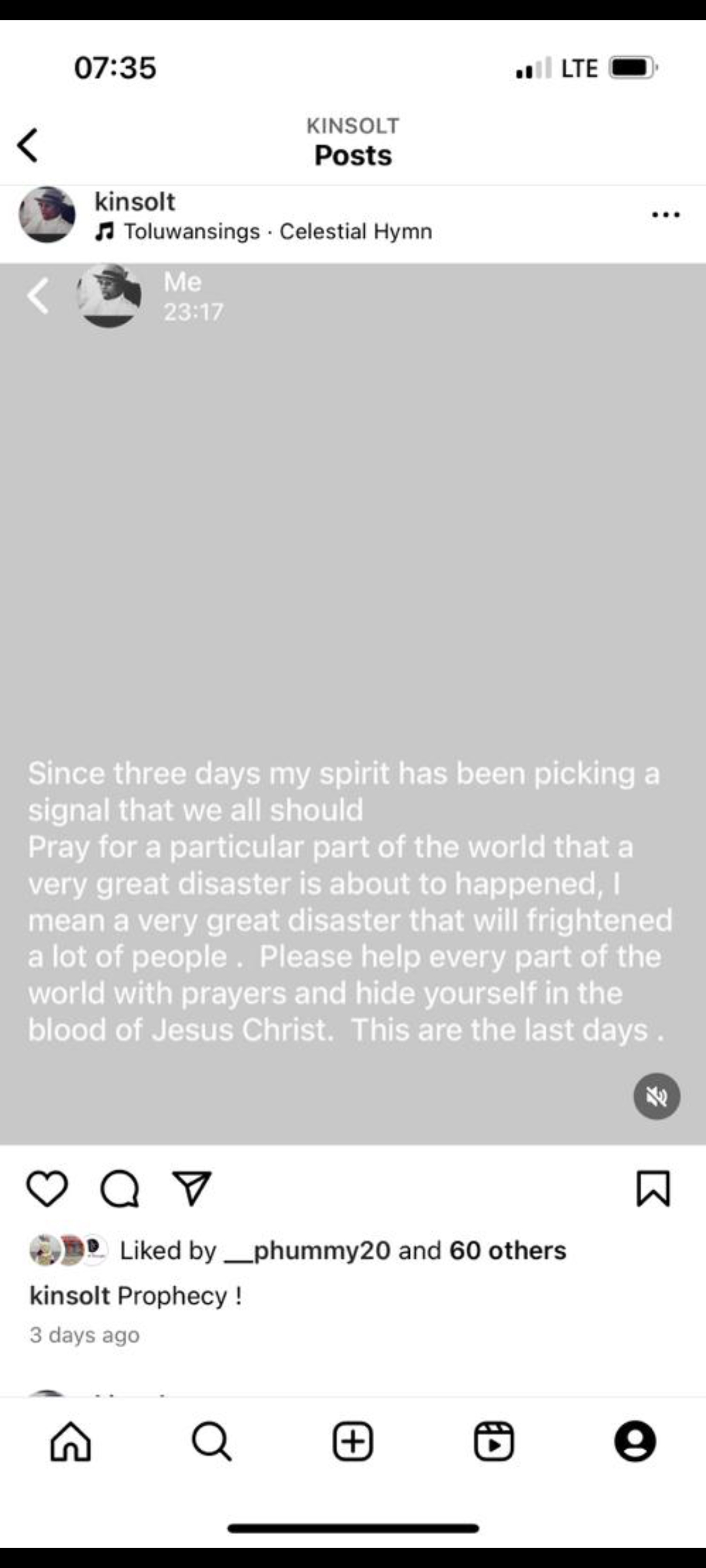Share the post via the paper plane

[192, 1188]
